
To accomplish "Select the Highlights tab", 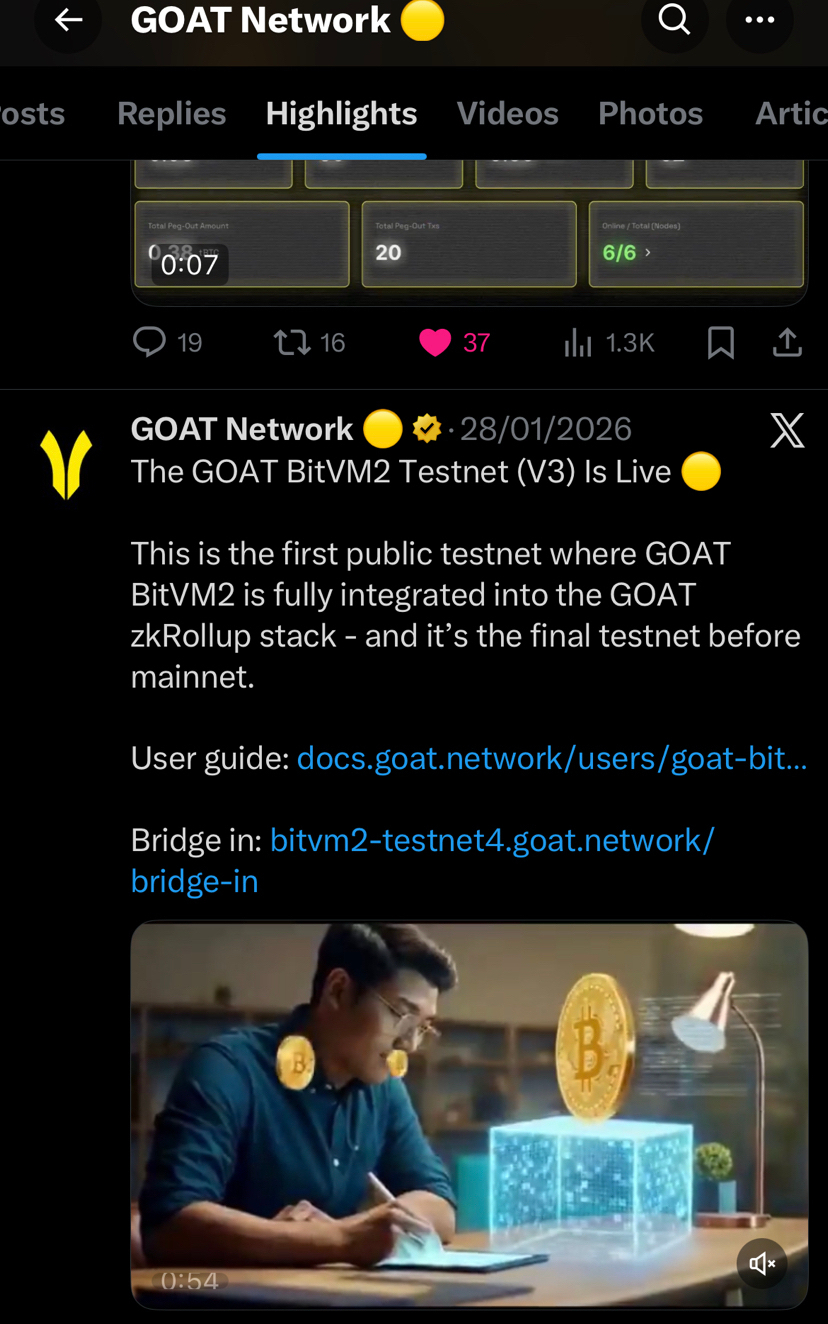I will coord(341,114).
